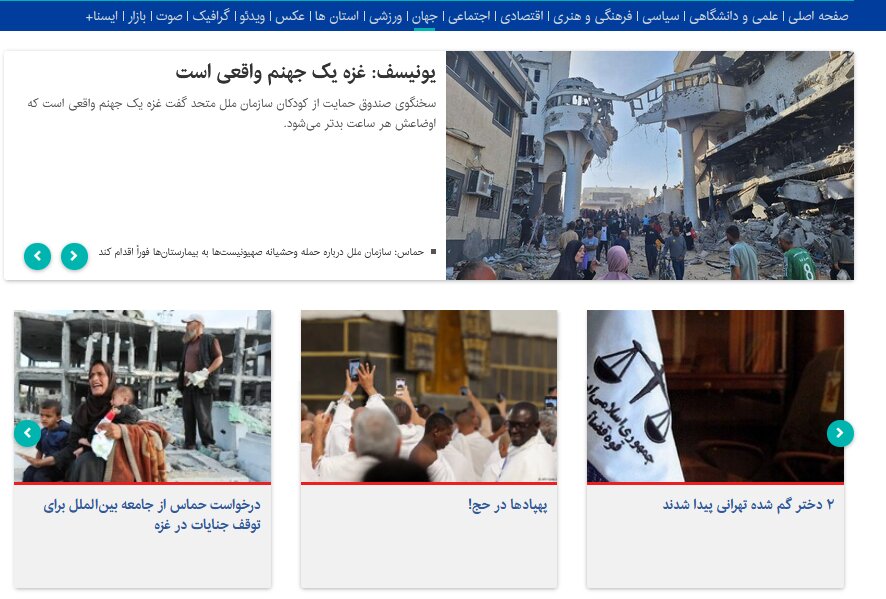The height and width of the screenshot is (599, 886).
Task: Go to the صفحه اصلی home page
Action: [x=818, y=16]
